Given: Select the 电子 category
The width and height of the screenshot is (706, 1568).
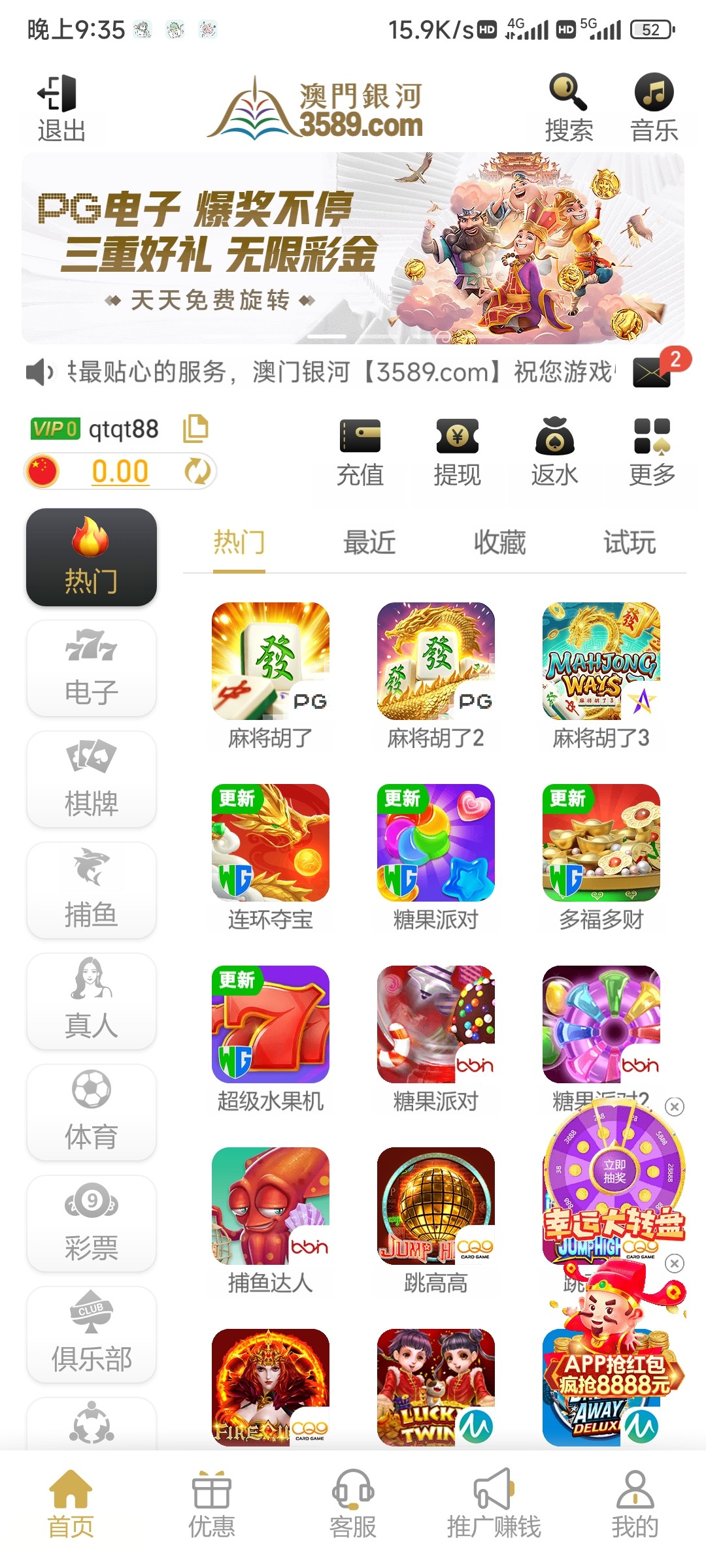Looking at the screenshot, I should pos(92,668).
